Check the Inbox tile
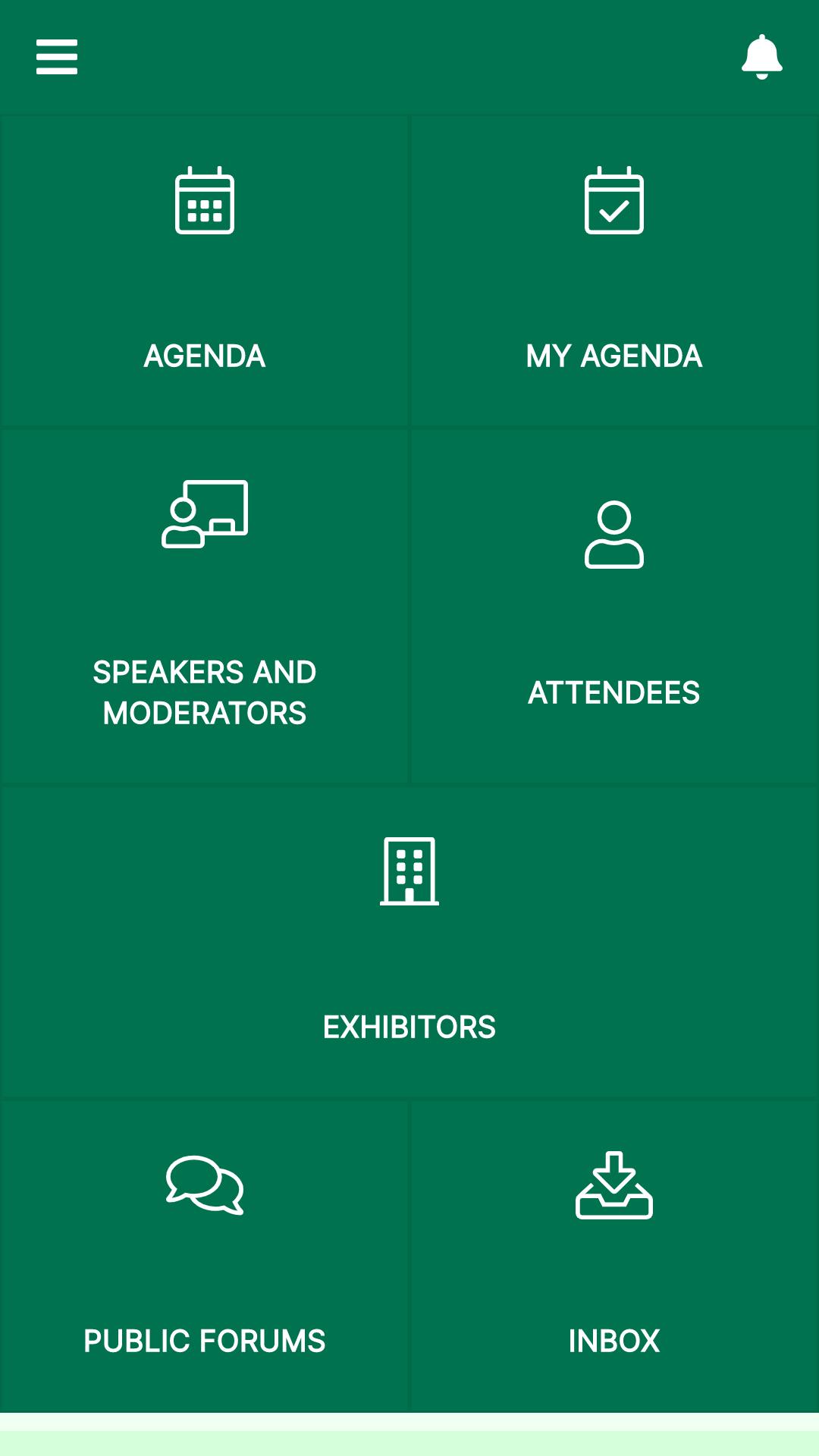The image size is (819, 1456). (614, 1256)
